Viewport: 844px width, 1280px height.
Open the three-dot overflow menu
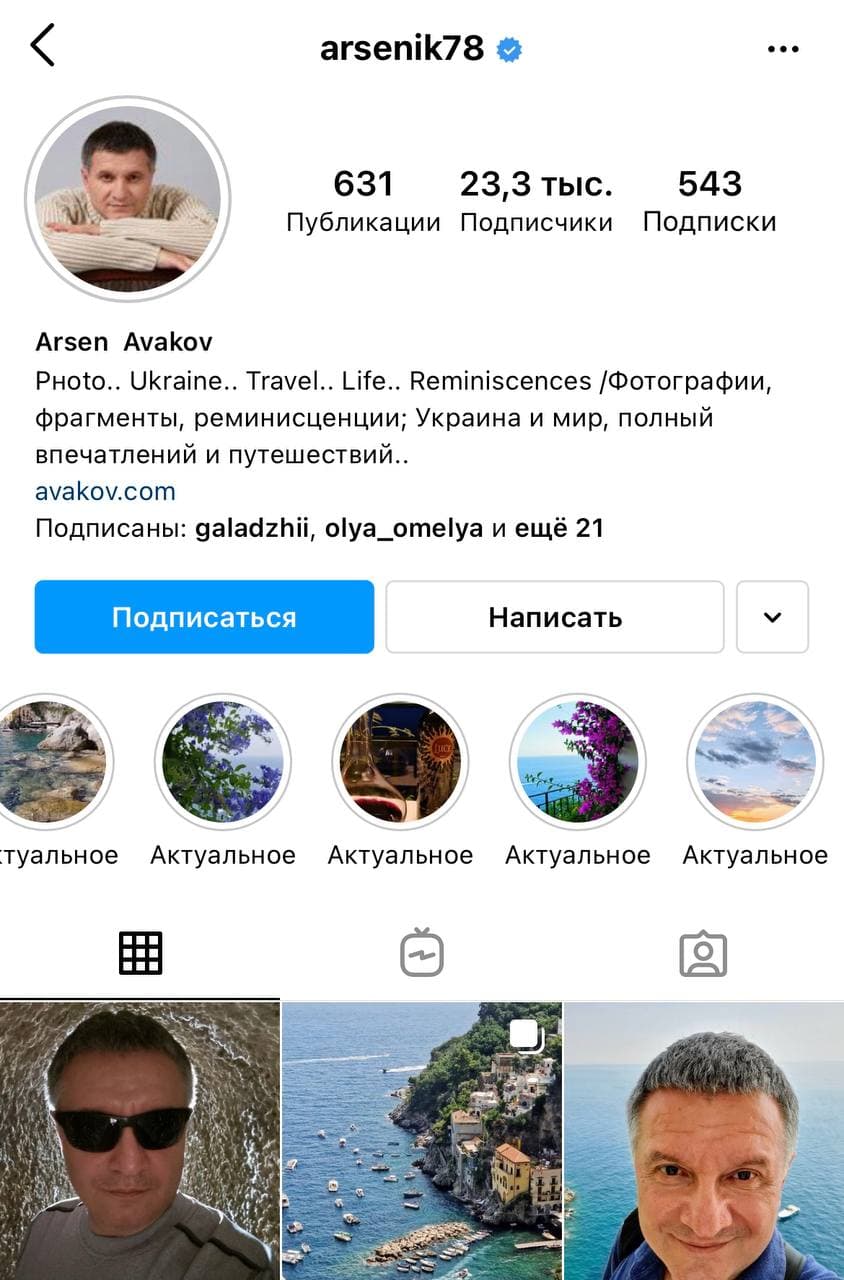click(x=782, y=49)
